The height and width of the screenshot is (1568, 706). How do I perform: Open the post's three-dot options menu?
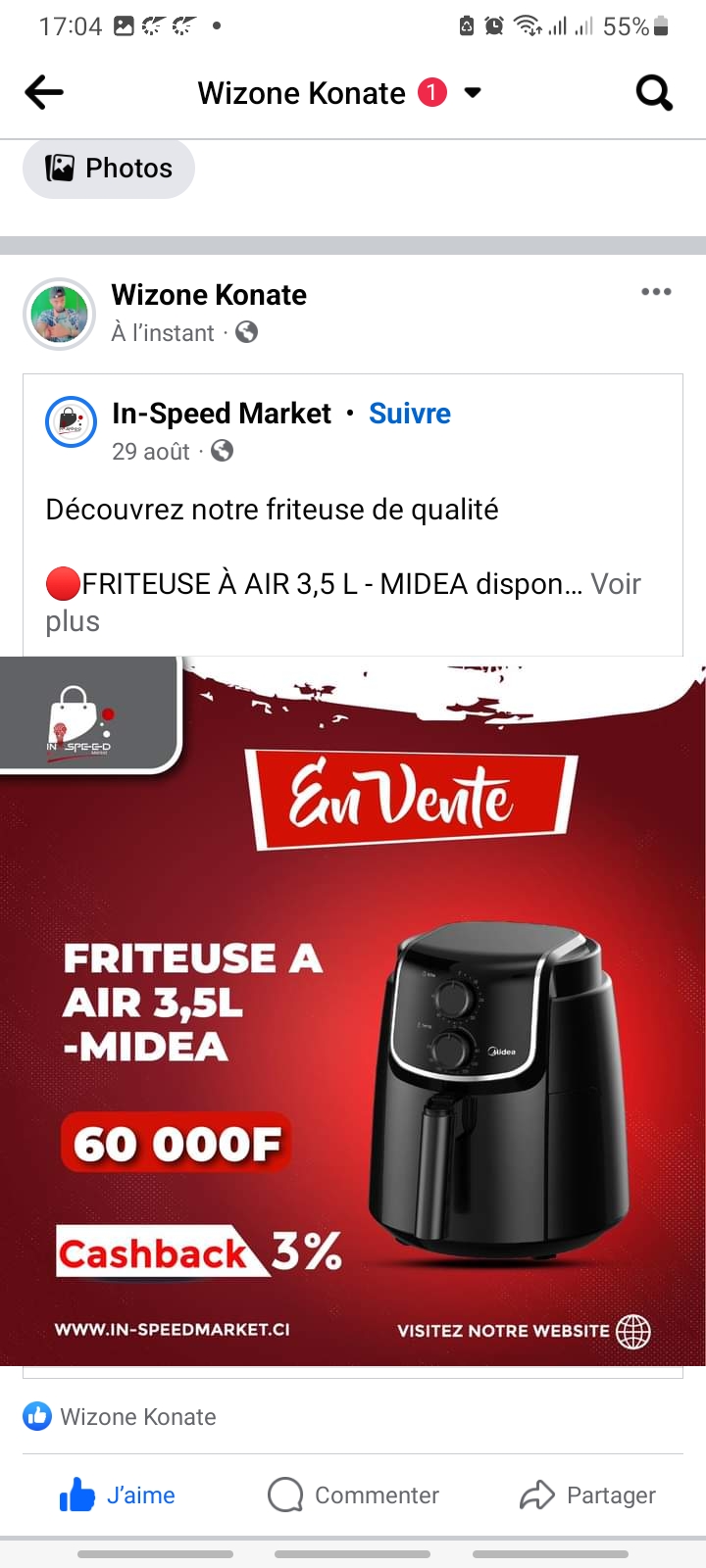[656, 292]
